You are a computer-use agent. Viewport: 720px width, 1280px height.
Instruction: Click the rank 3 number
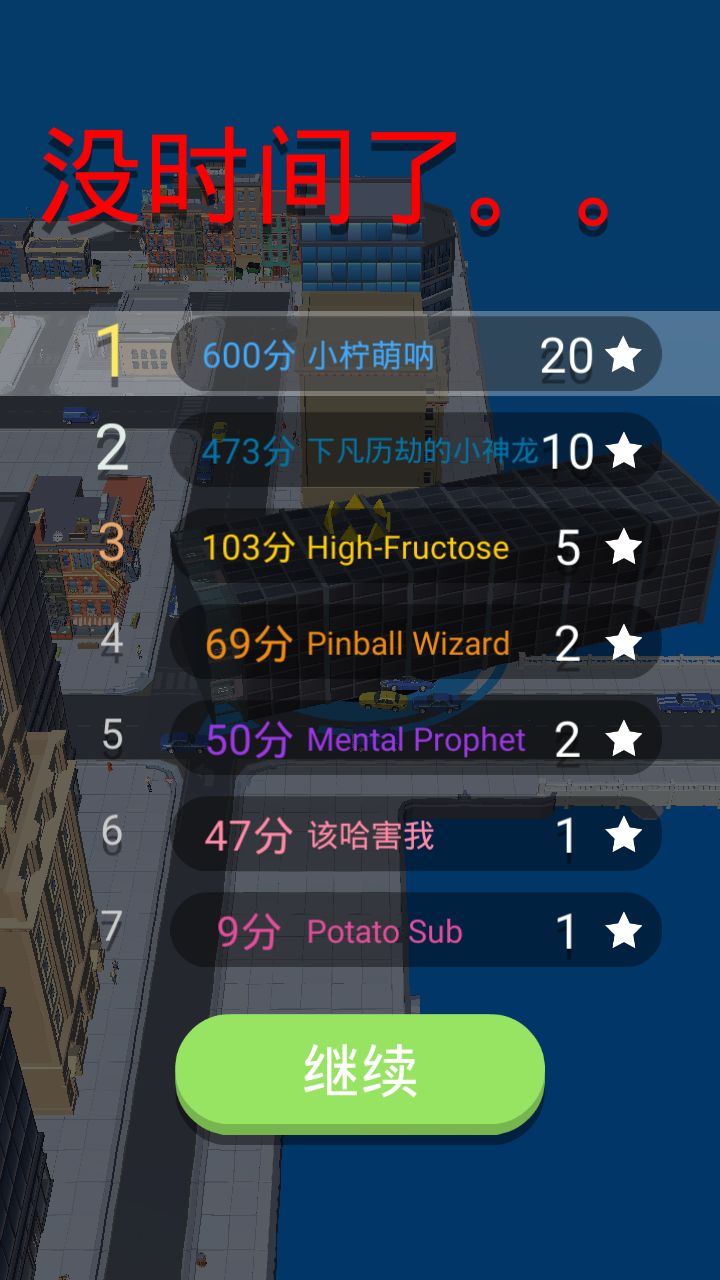coord(110,547)
